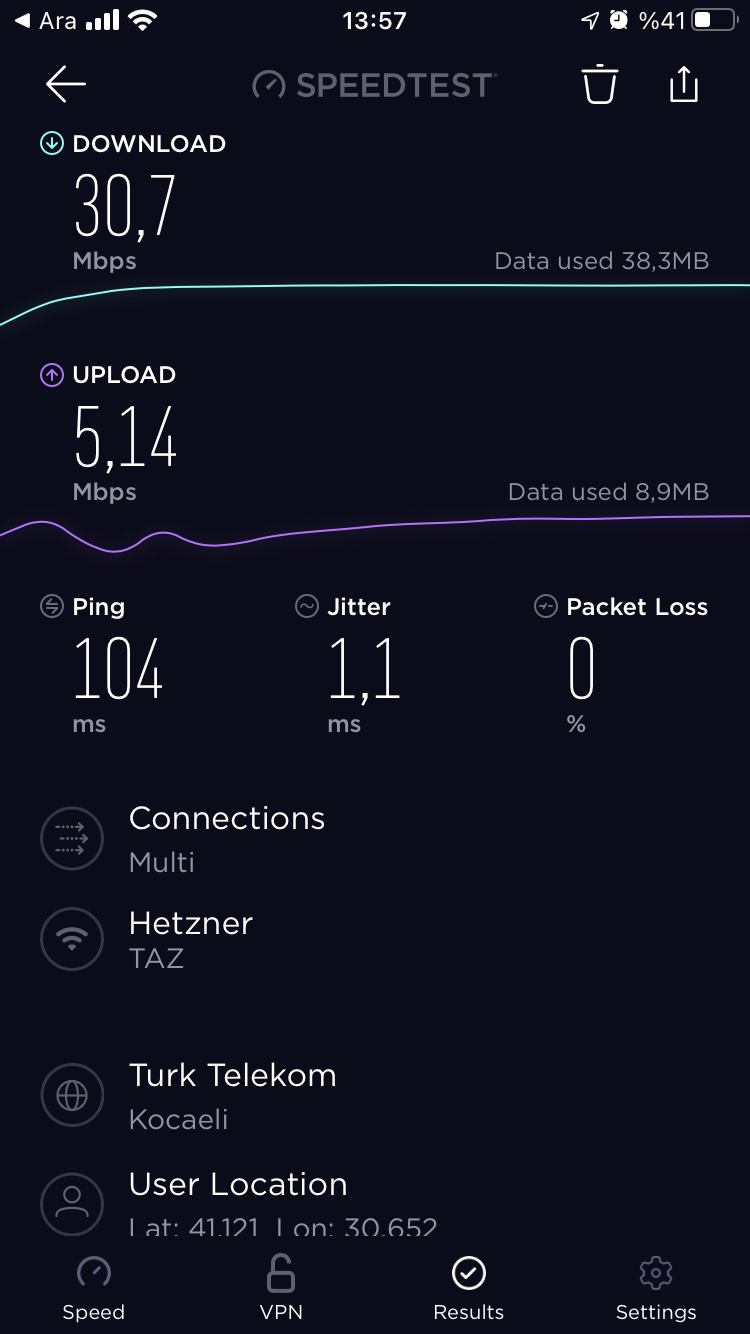The image size is (750, 1334).
Task: Open the VPN tab
Action: (281, 1289)
